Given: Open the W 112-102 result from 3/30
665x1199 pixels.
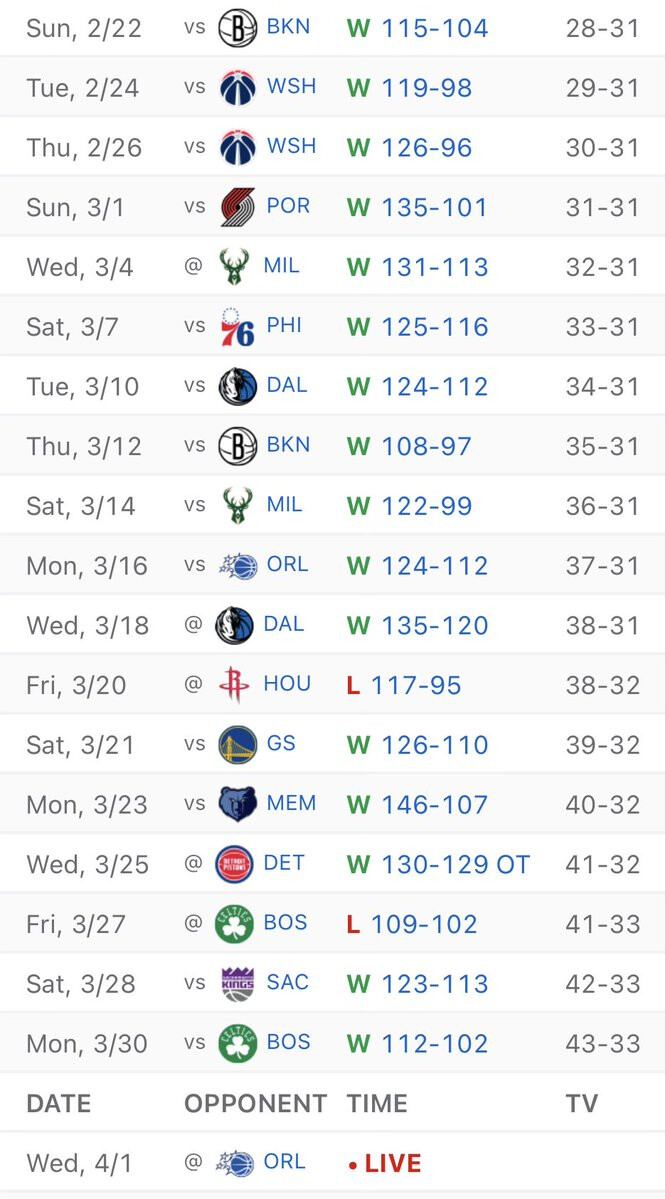Looking at the screenshot, I should (417, 1043).
